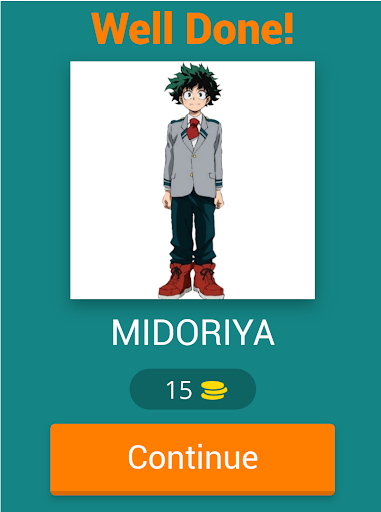This screenshot has height=512, width=381.
Task: Tap the orange Continue button
Action: click(192, 459)
